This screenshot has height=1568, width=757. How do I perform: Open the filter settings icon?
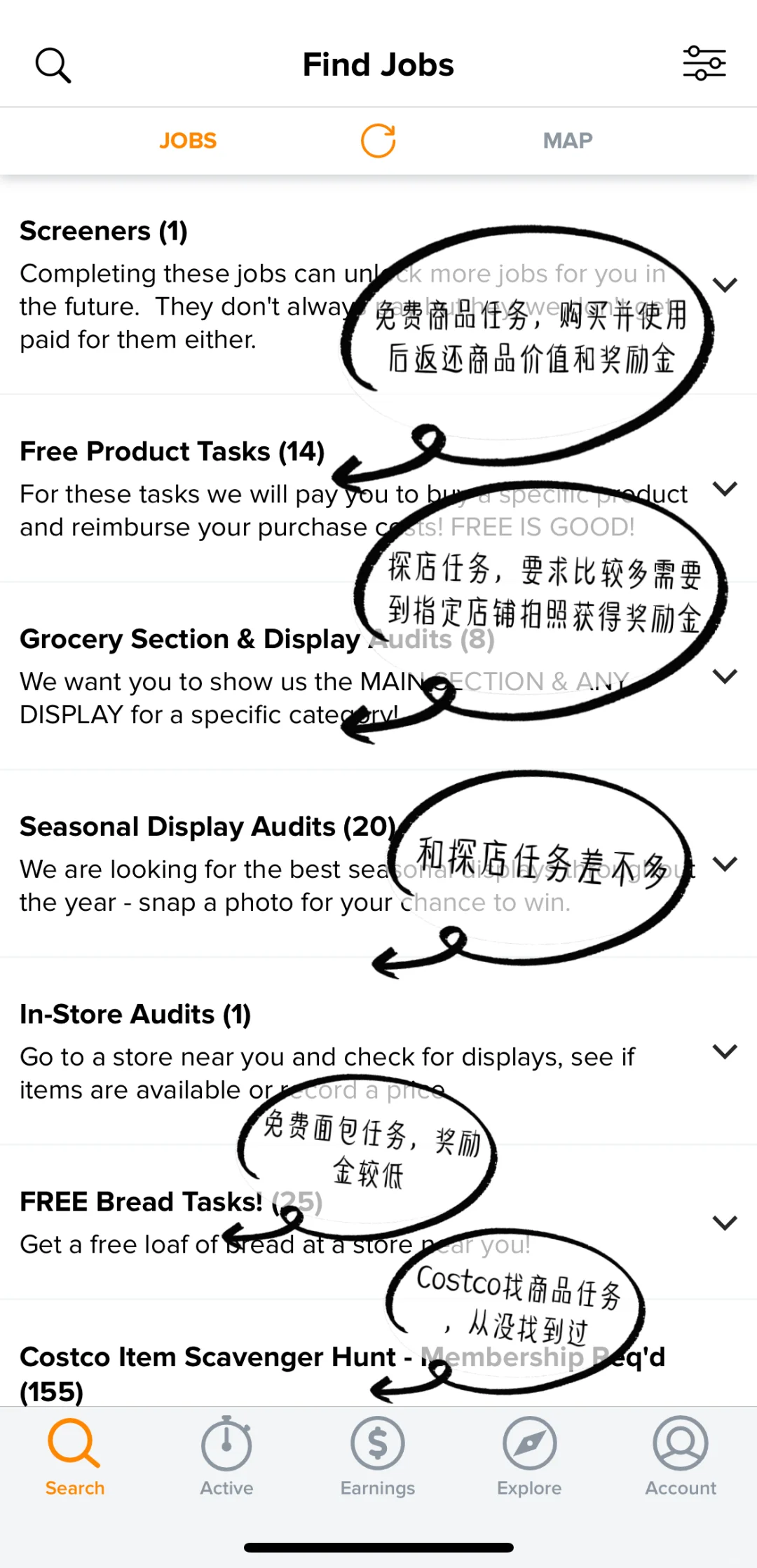(x=704, y=64)
